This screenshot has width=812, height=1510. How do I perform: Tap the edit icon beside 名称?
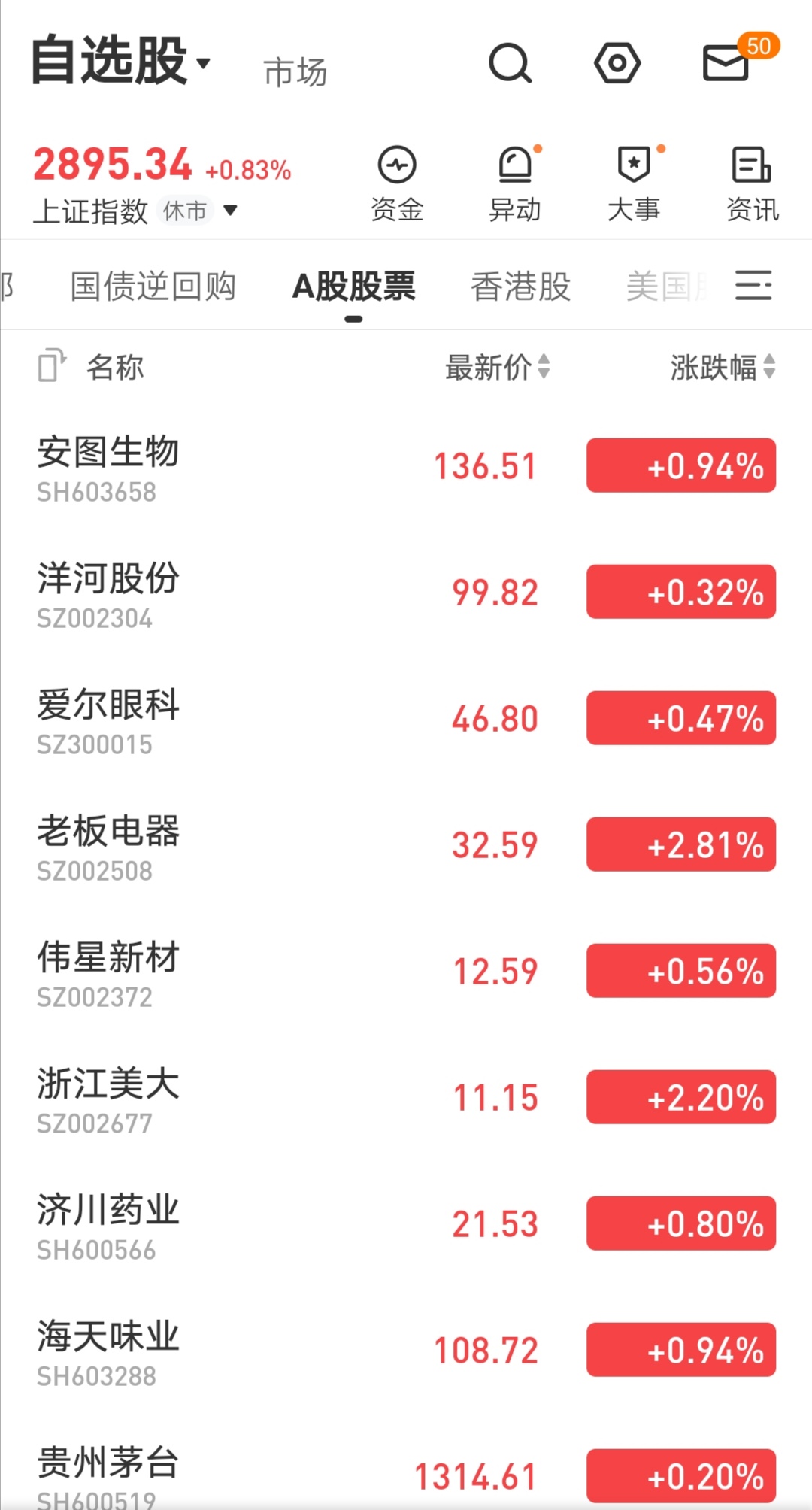pos(52,366)
